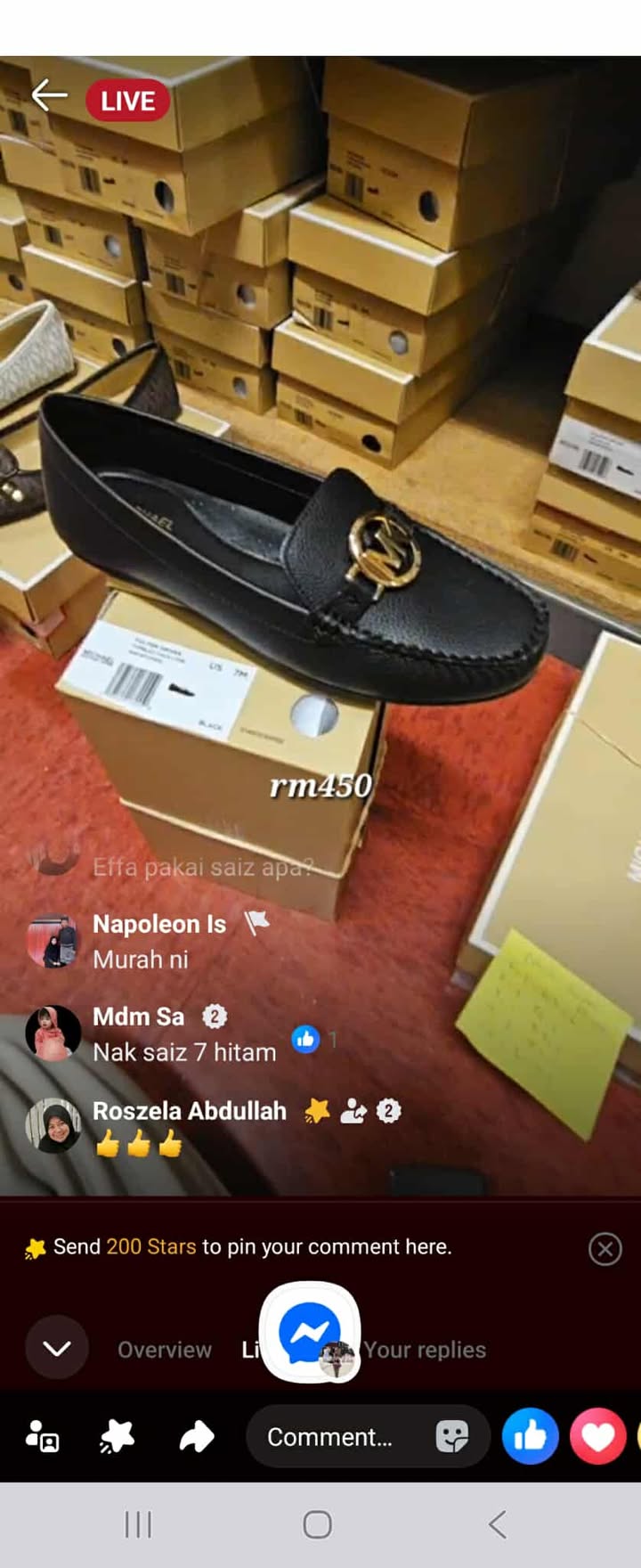Image resolution: width=641 pixels, height=1568 pixels.
Task: Collapse the comments with the down chevron
Action: pos(57,1348)
